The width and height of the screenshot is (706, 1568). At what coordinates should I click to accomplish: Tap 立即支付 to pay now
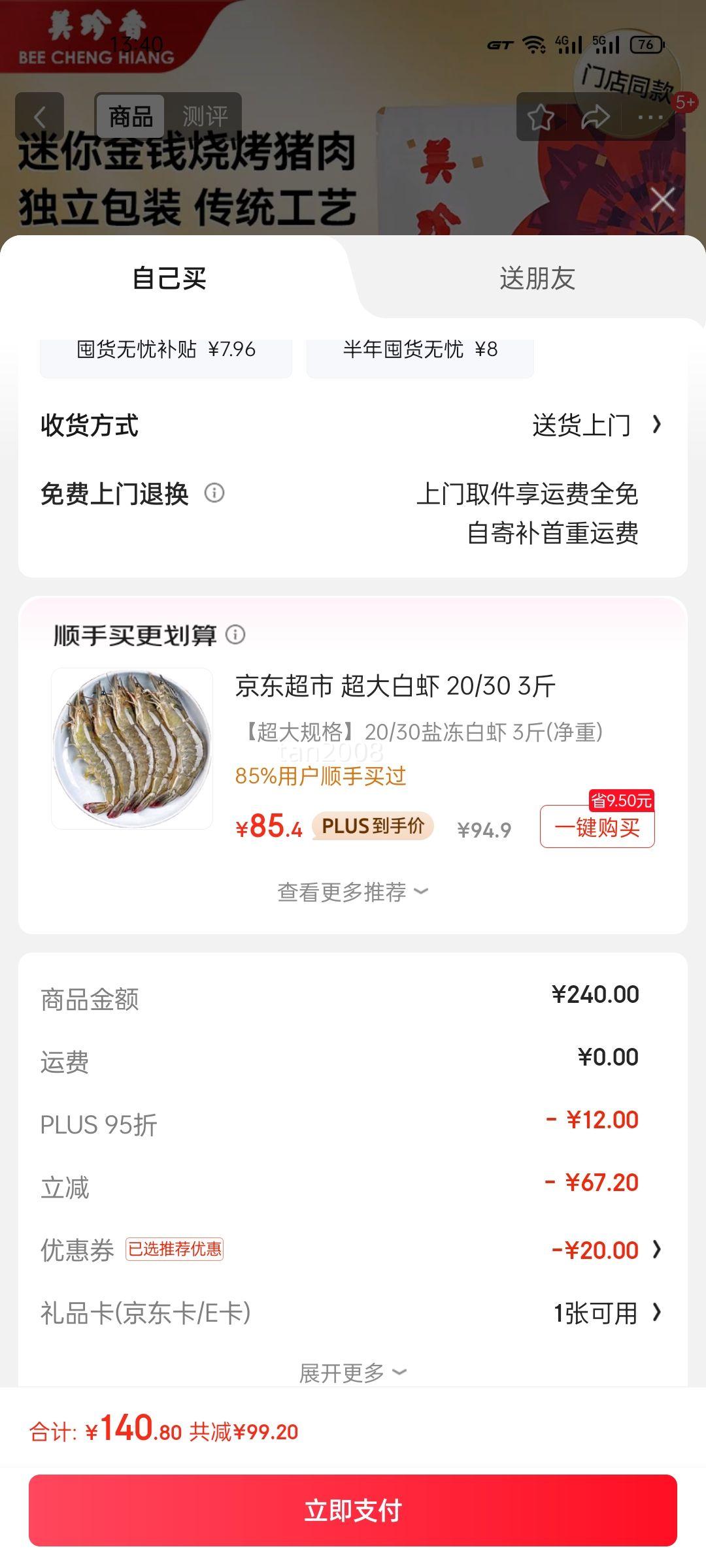pyautogui.click(x=353, y=1510)
